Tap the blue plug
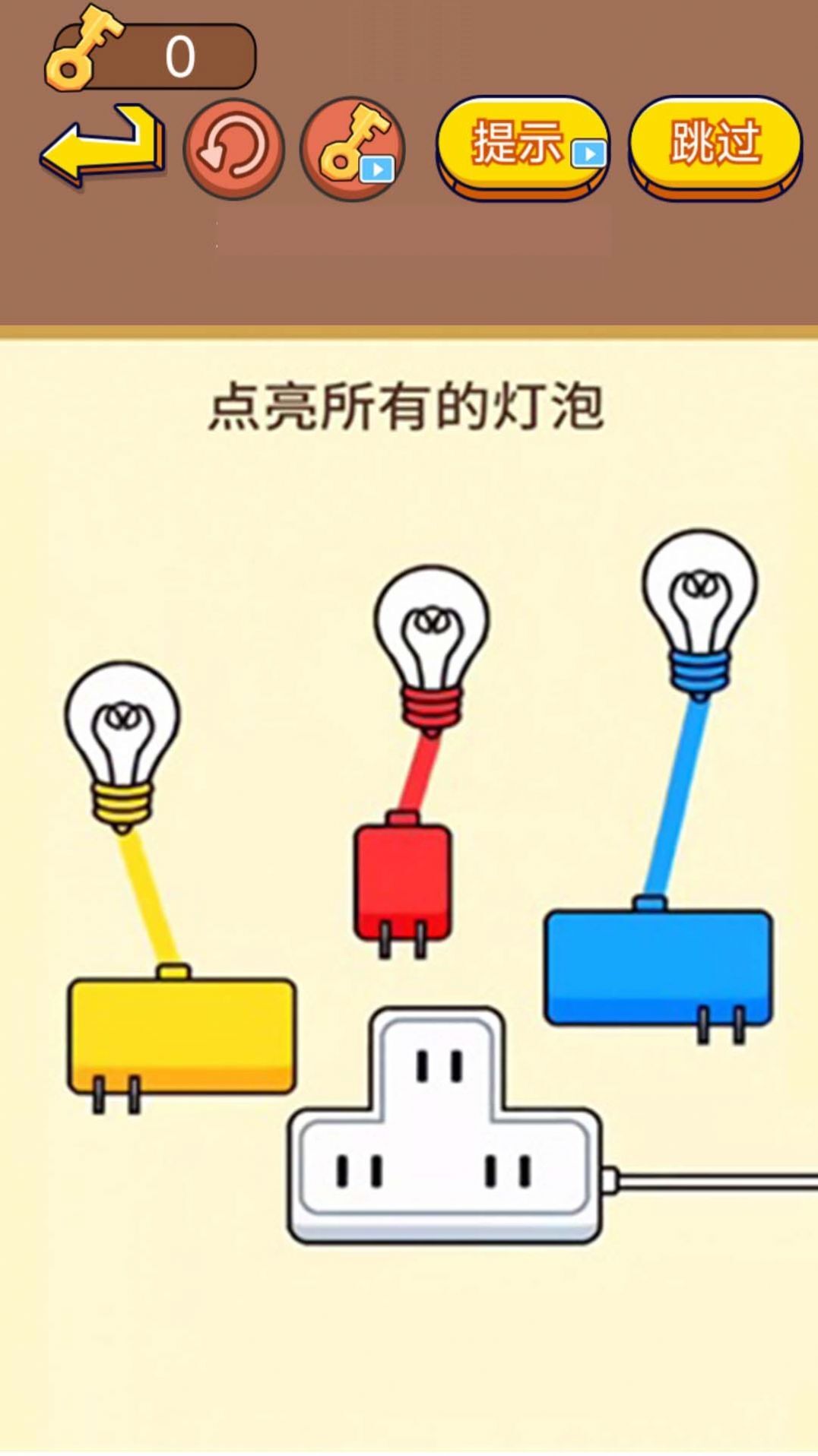Viewport: 818px width, 1456px height. pyautogui.click(x=658, y=965)
